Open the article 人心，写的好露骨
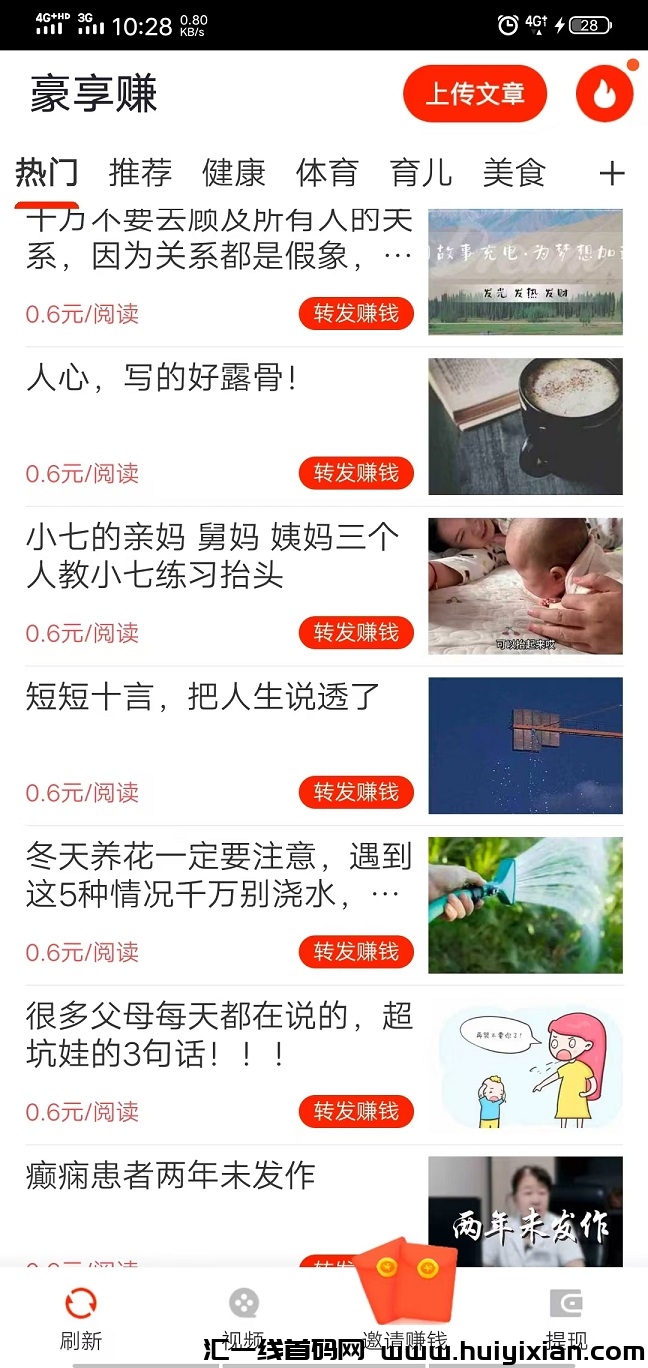This screenshot has width=648, height=1368. point(162,378)
